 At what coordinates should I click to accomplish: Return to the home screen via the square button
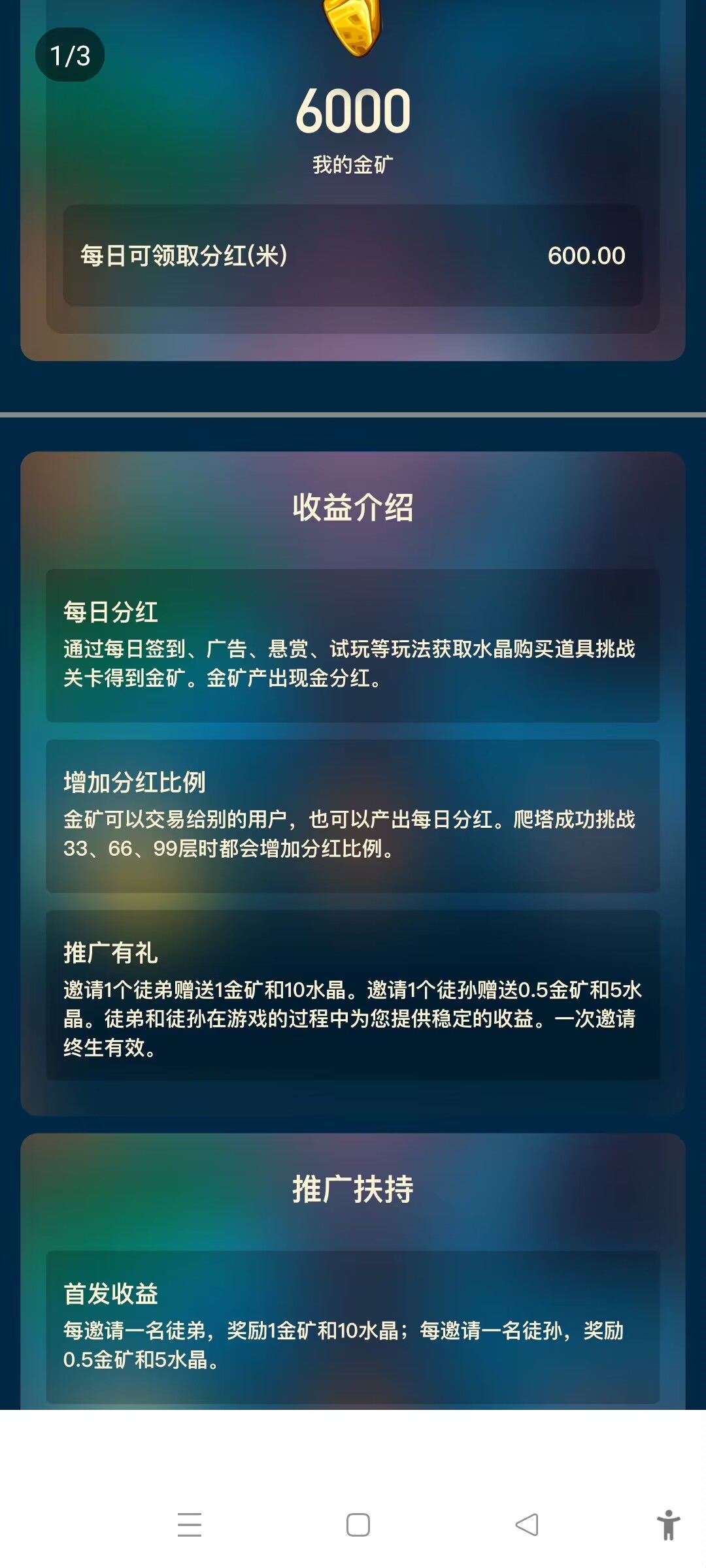pyautogui.click(x=358, y=1525)
